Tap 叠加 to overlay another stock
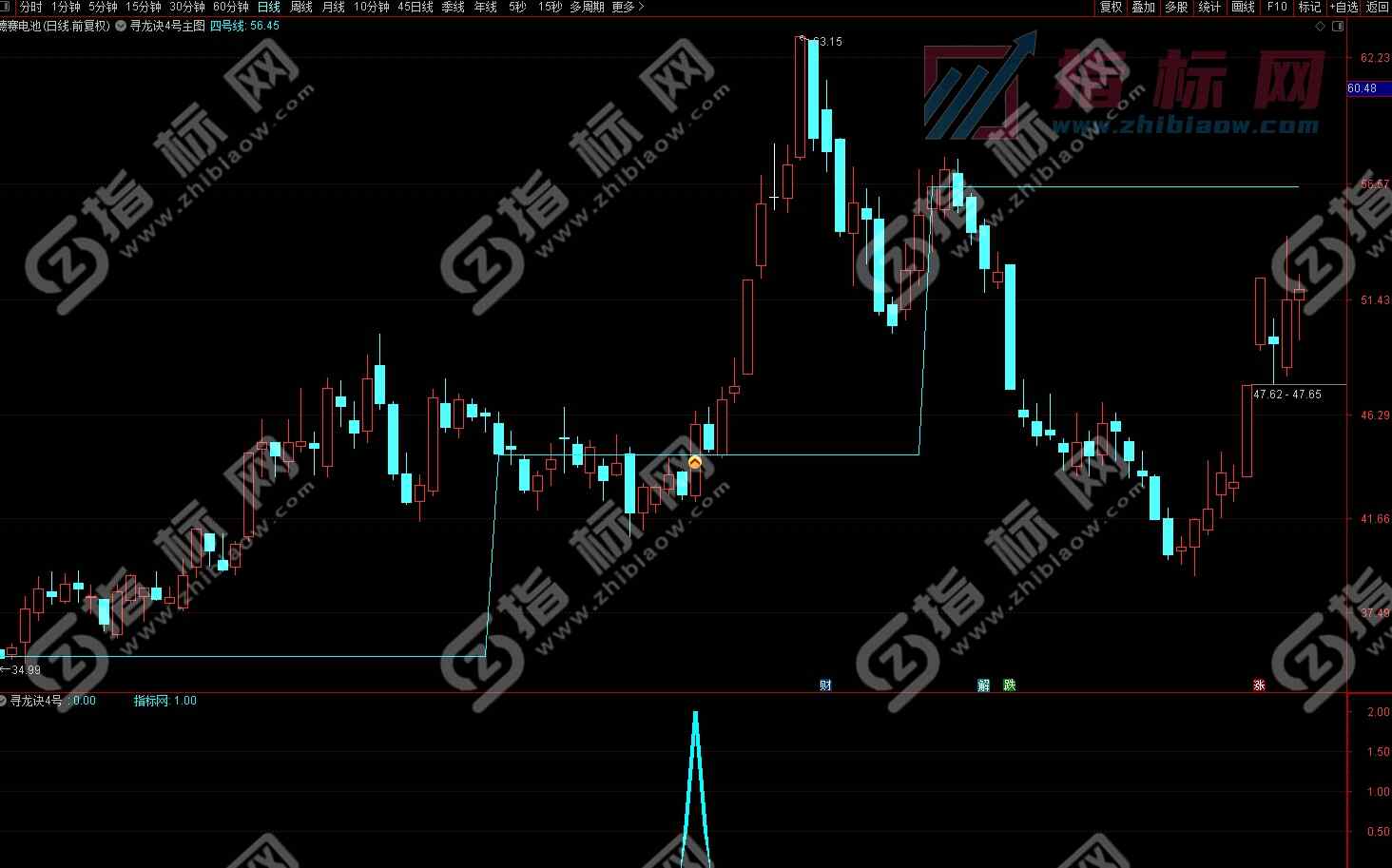The width and height of the screenshot is (1392, 868). coord(1143,7)
